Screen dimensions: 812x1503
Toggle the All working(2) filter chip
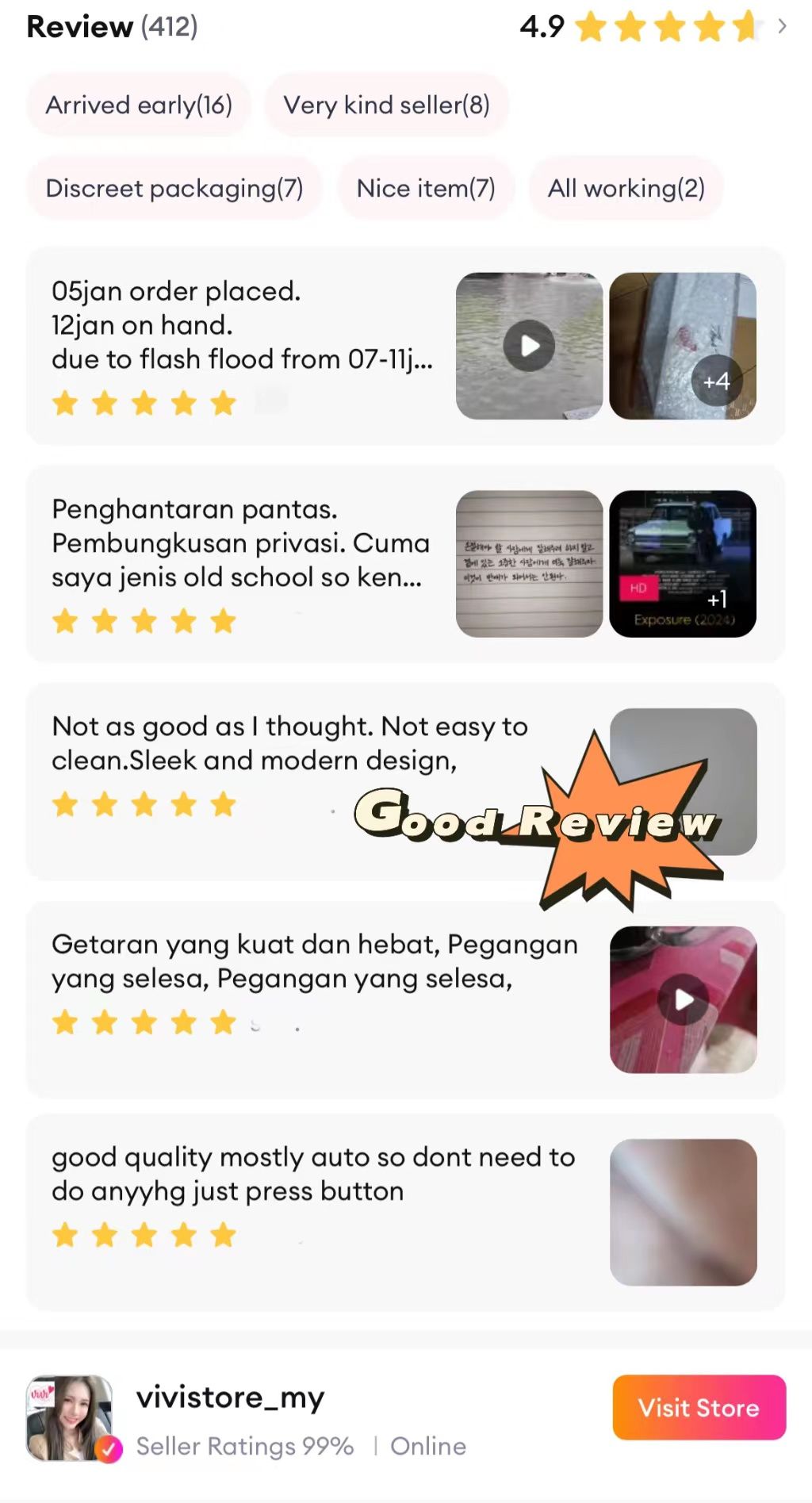(x=626, y=188)
